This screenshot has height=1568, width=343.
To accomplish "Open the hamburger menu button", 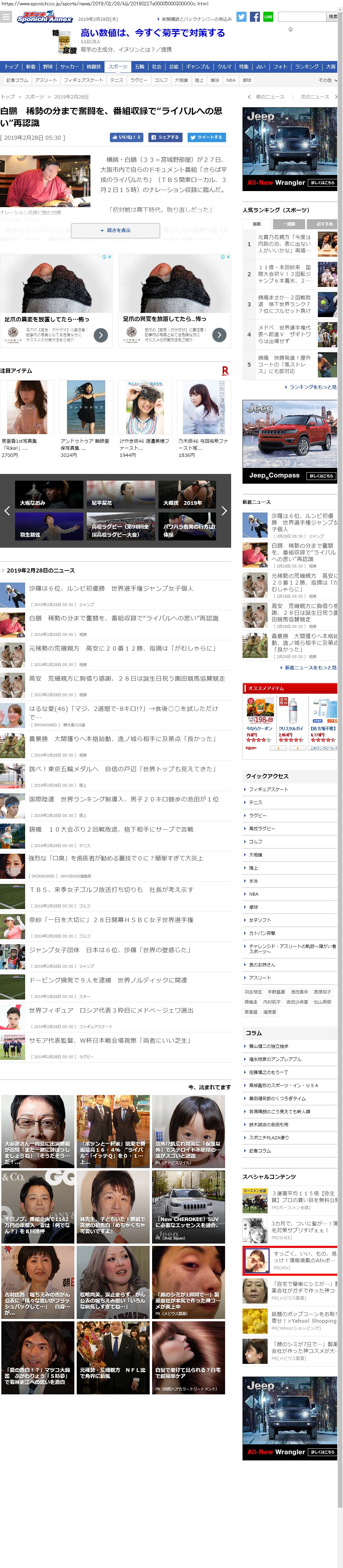I will [6, 17].
